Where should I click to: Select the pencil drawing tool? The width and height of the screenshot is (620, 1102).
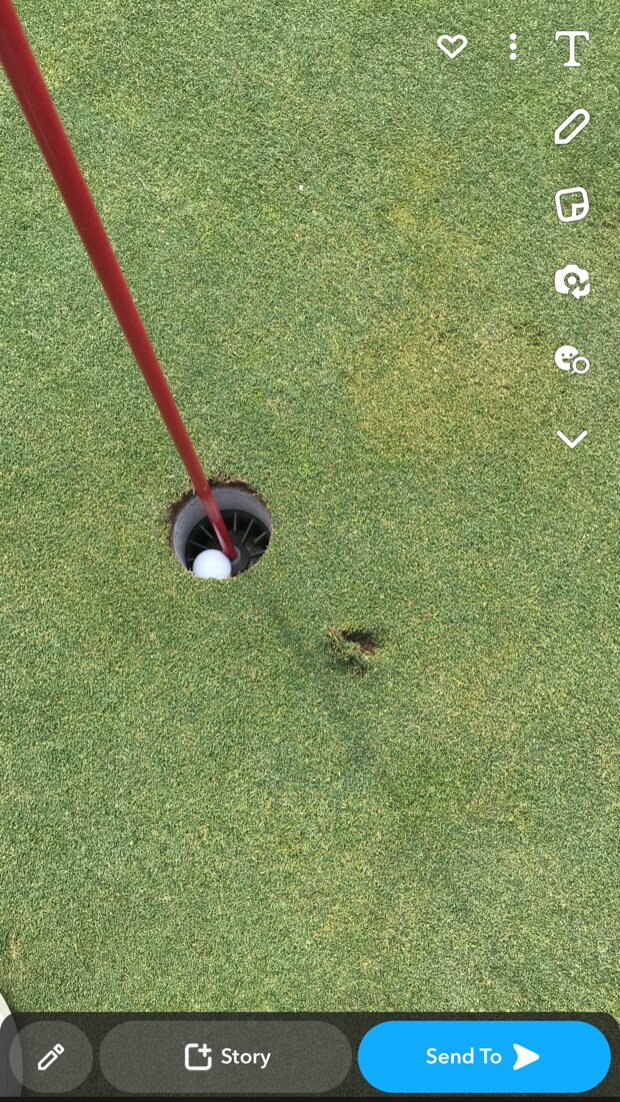[x=572, y=127]
